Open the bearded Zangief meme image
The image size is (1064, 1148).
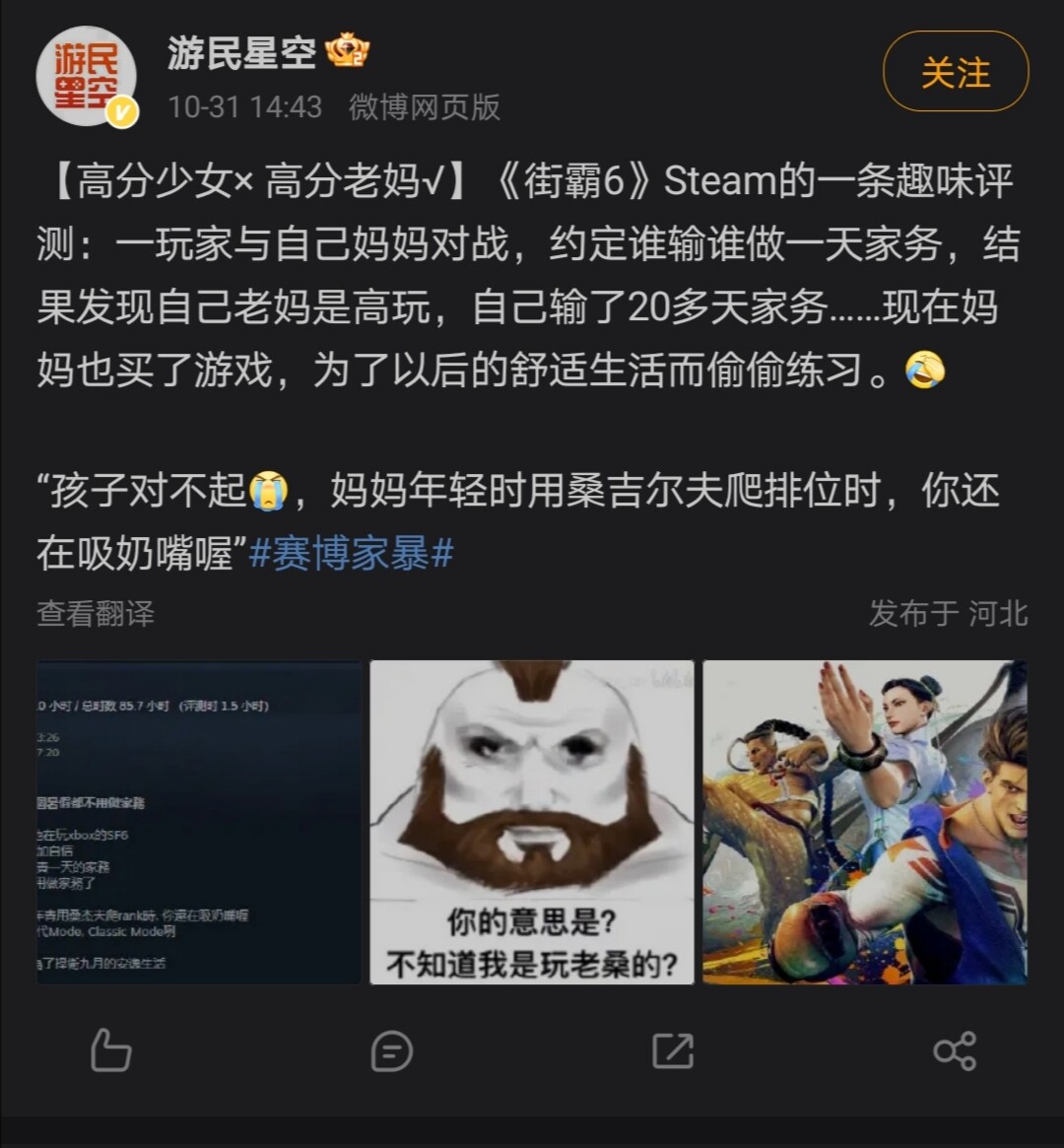(532, 822)
